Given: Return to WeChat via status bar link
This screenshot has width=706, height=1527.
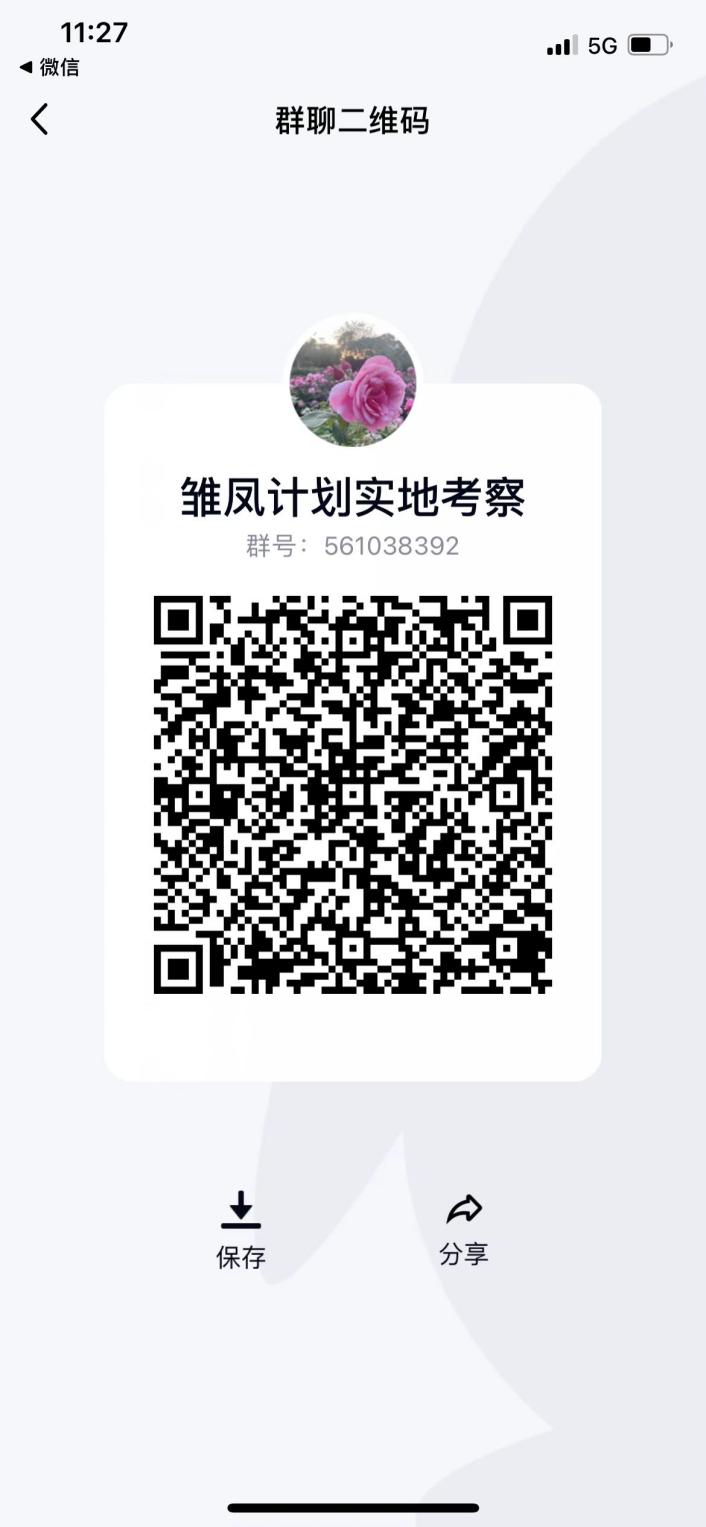Looking at the screenshot, I should pyautogui.click(x=50, y=68).
